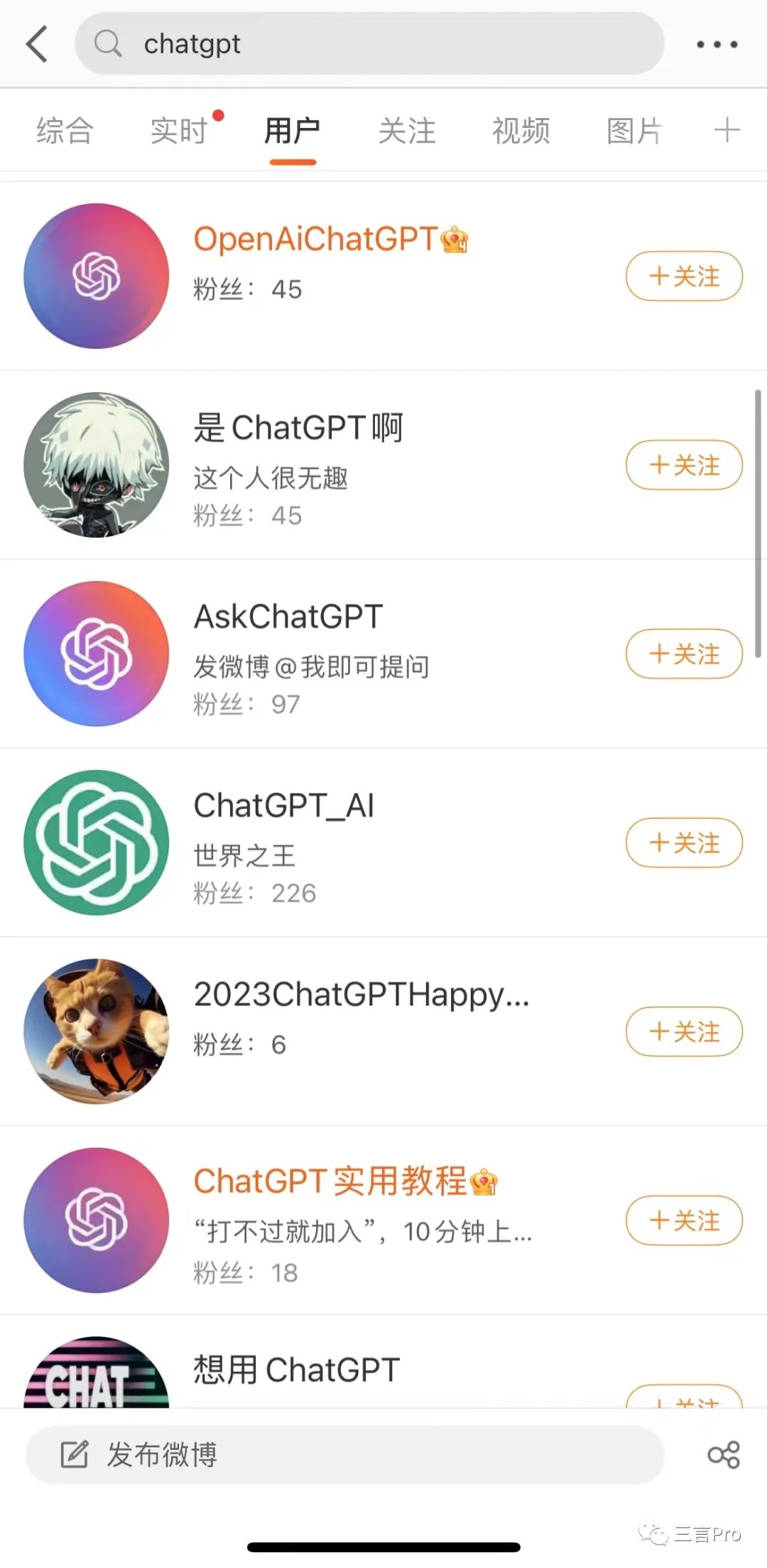Viewport: 767px width, 1568px height.
Task: Select the 关注 tab
Action: tap(407, 131)
